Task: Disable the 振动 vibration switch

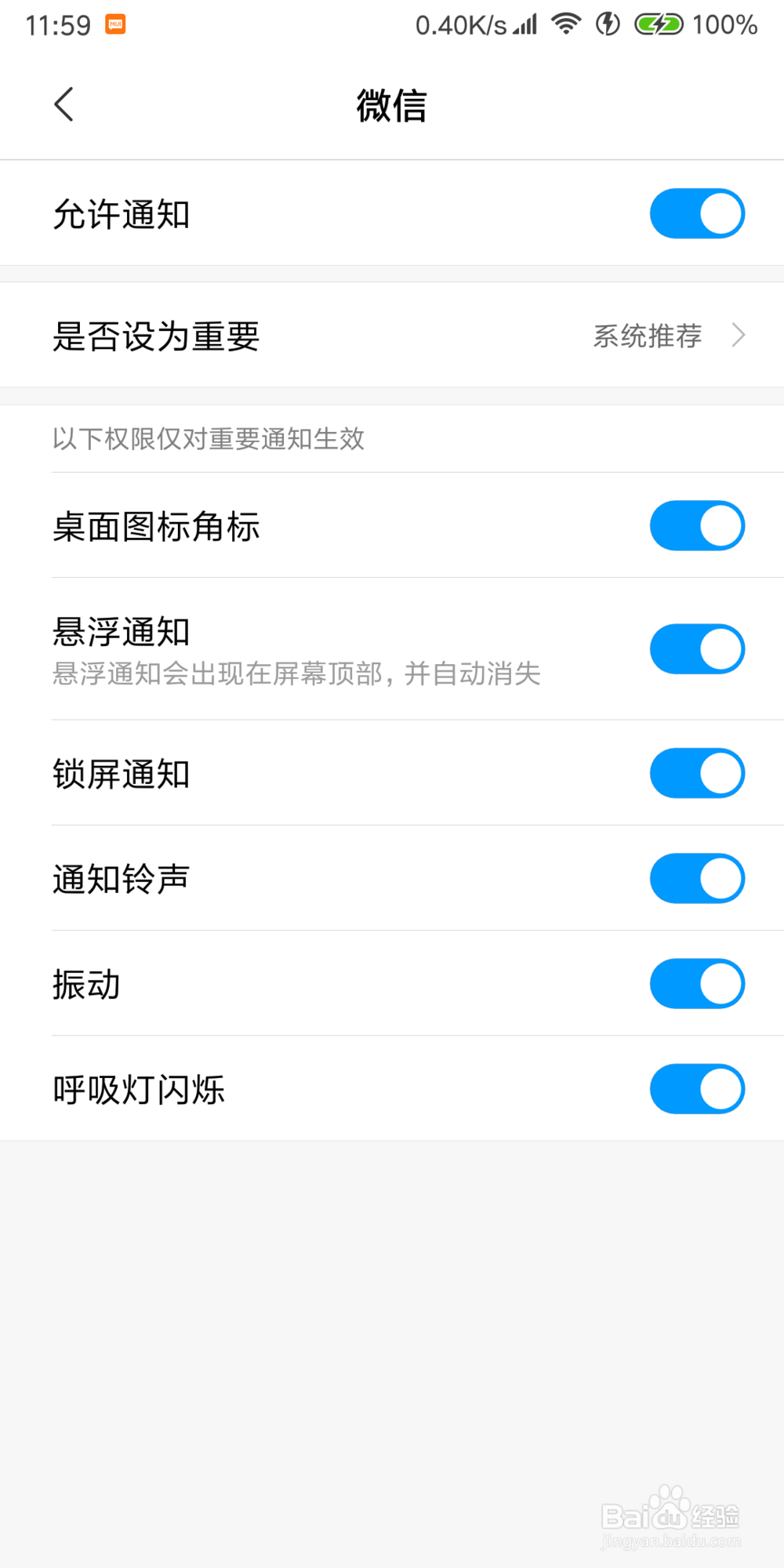Action: click(697, 983)
